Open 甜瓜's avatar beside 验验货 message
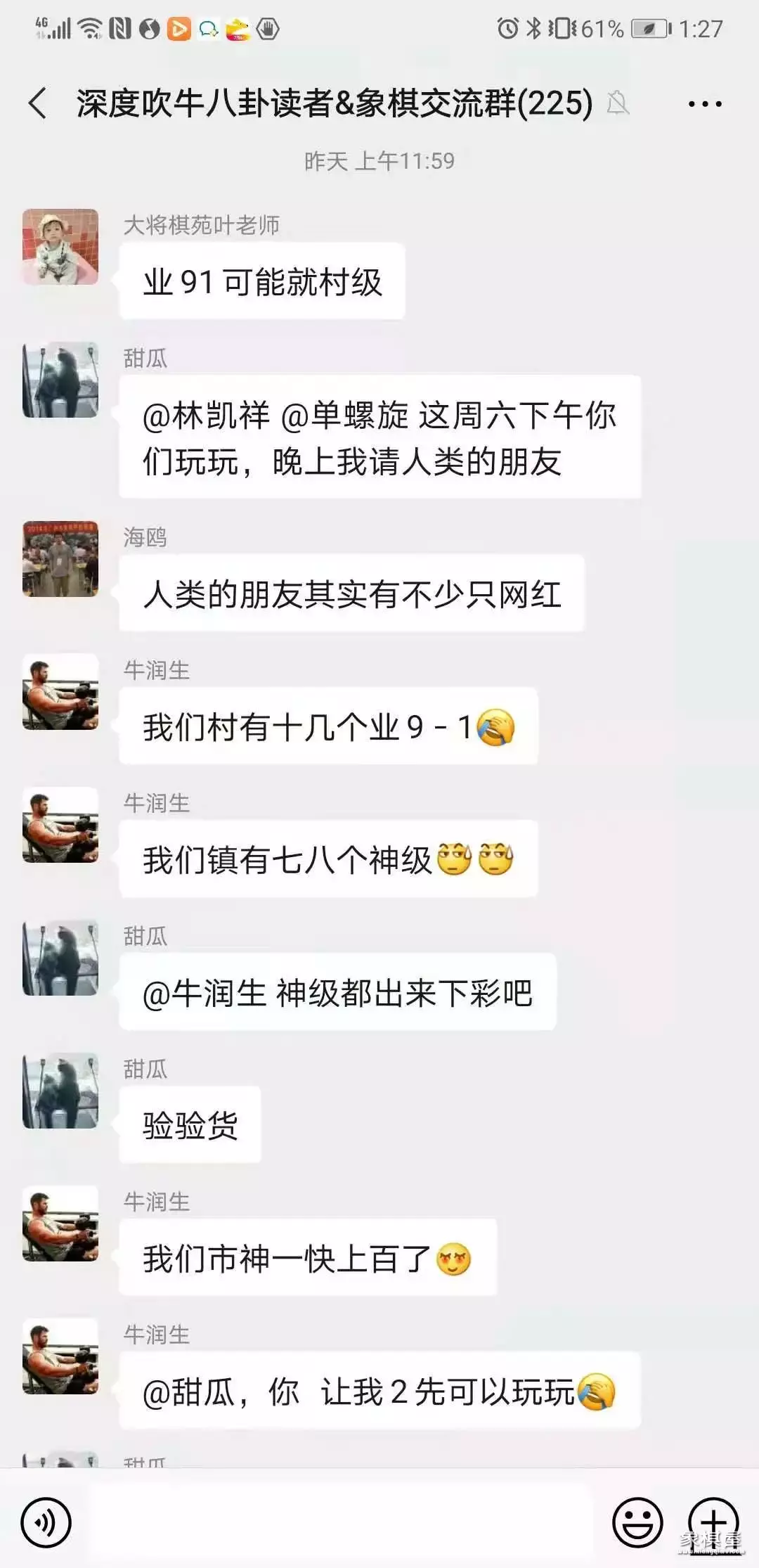This screenshot has width=759, height=1568. (x=60, y=1091)
